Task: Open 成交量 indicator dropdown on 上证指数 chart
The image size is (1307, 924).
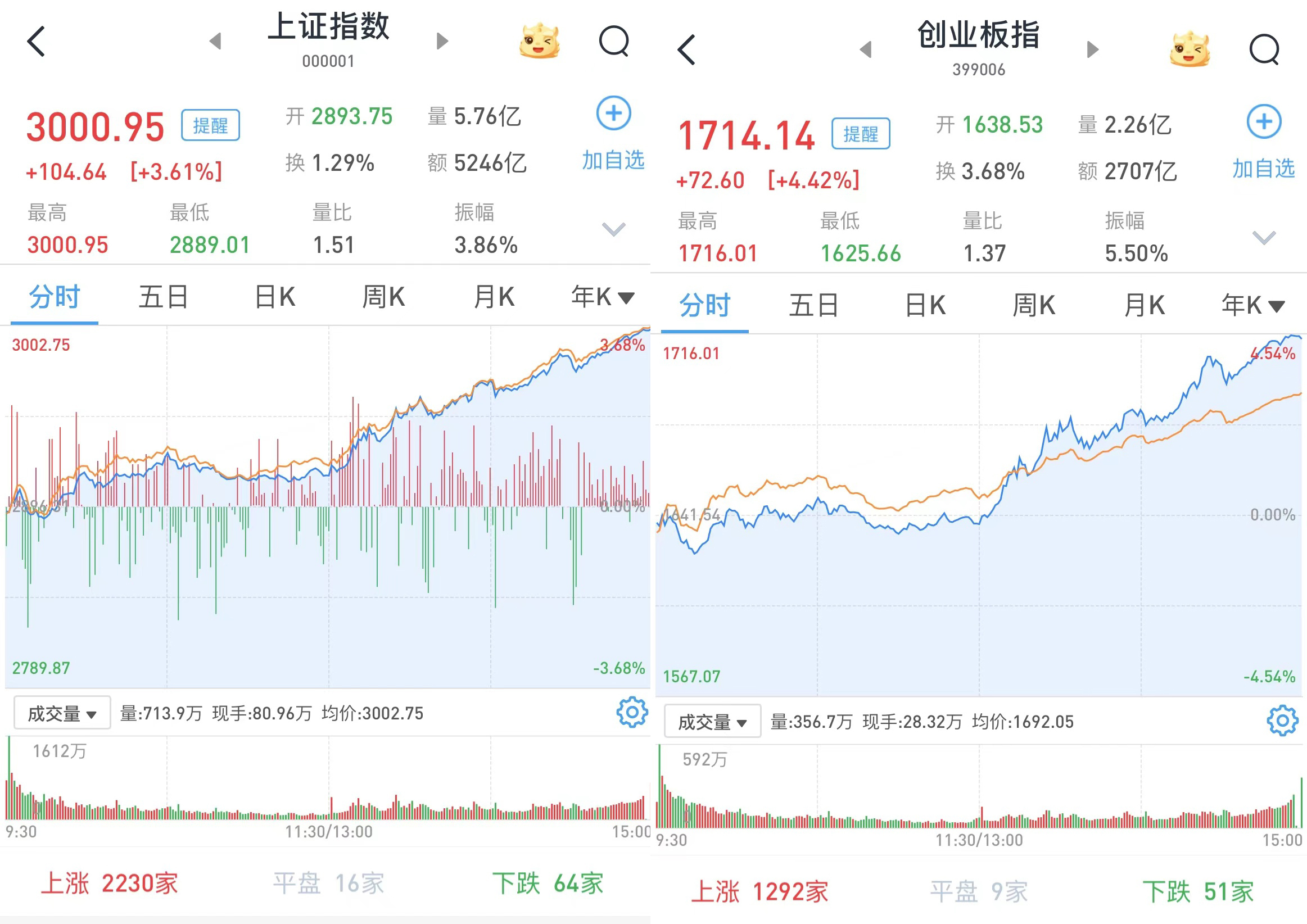Action: click(62, 713)
